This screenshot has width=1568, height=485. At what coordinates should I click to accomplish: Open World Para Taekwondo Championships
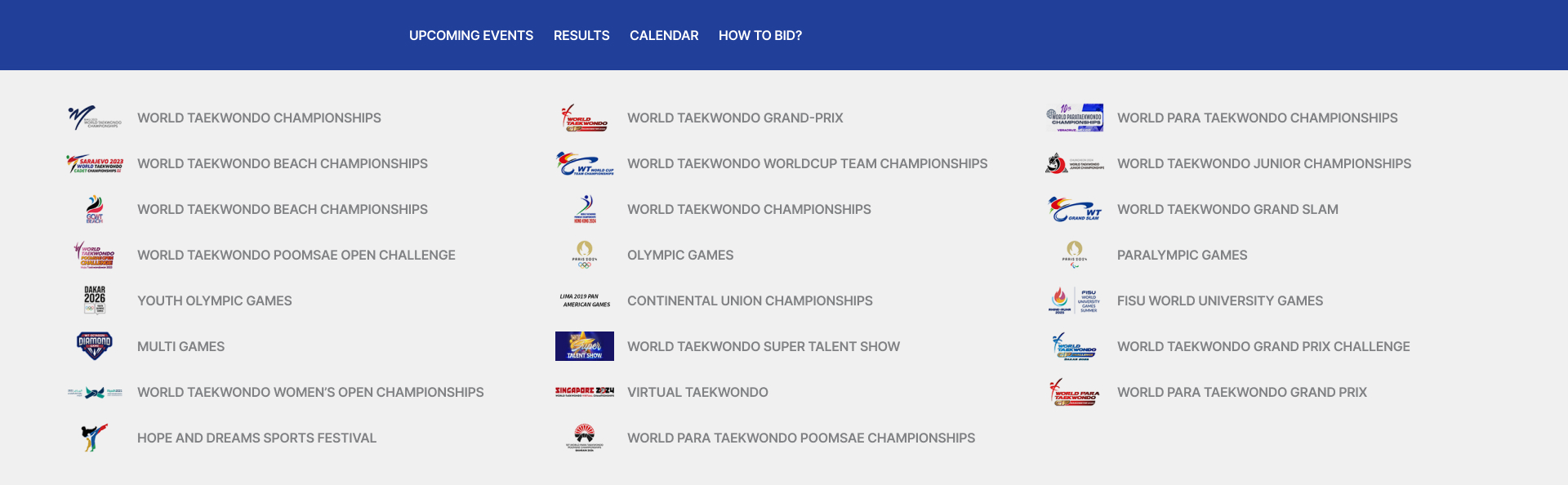(1257, 118)
